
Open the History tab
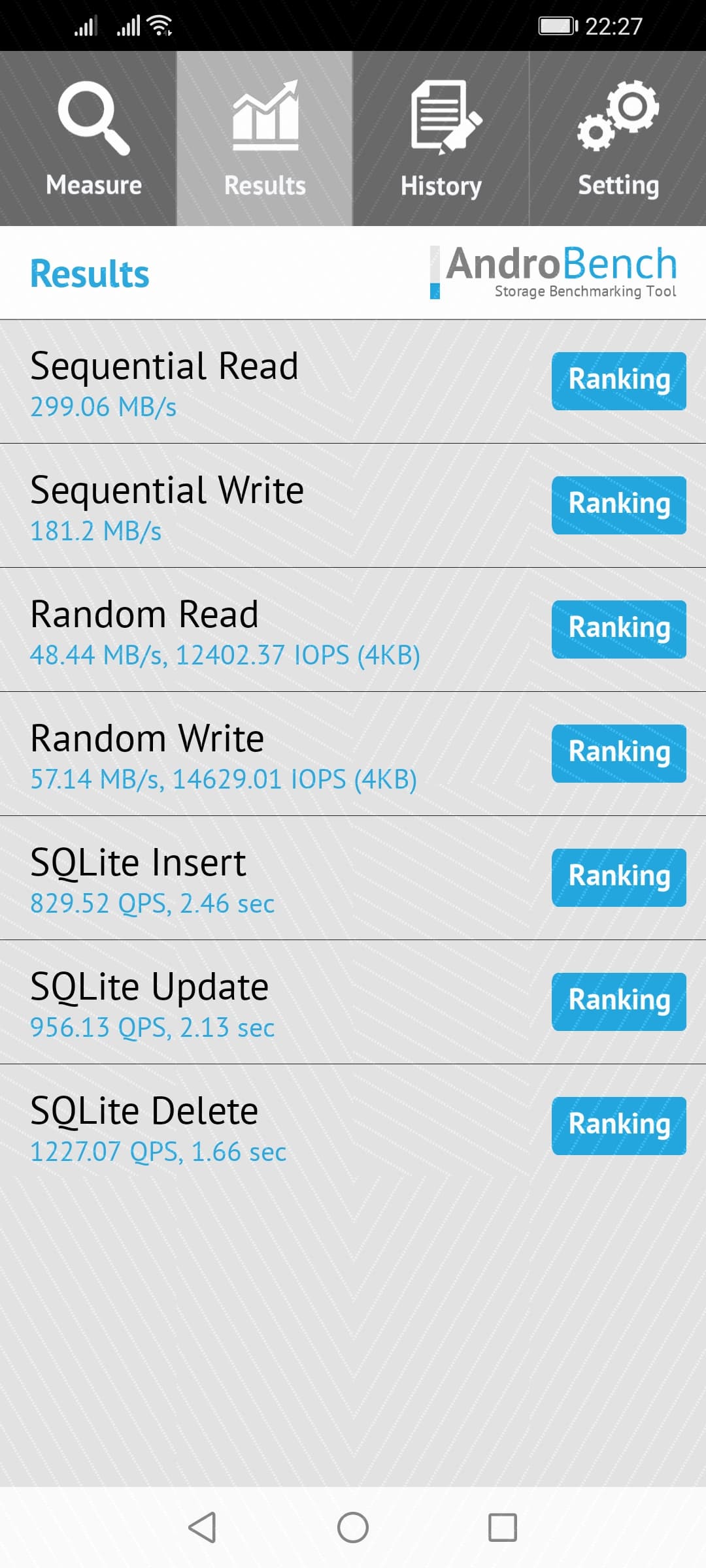point(441,139)
